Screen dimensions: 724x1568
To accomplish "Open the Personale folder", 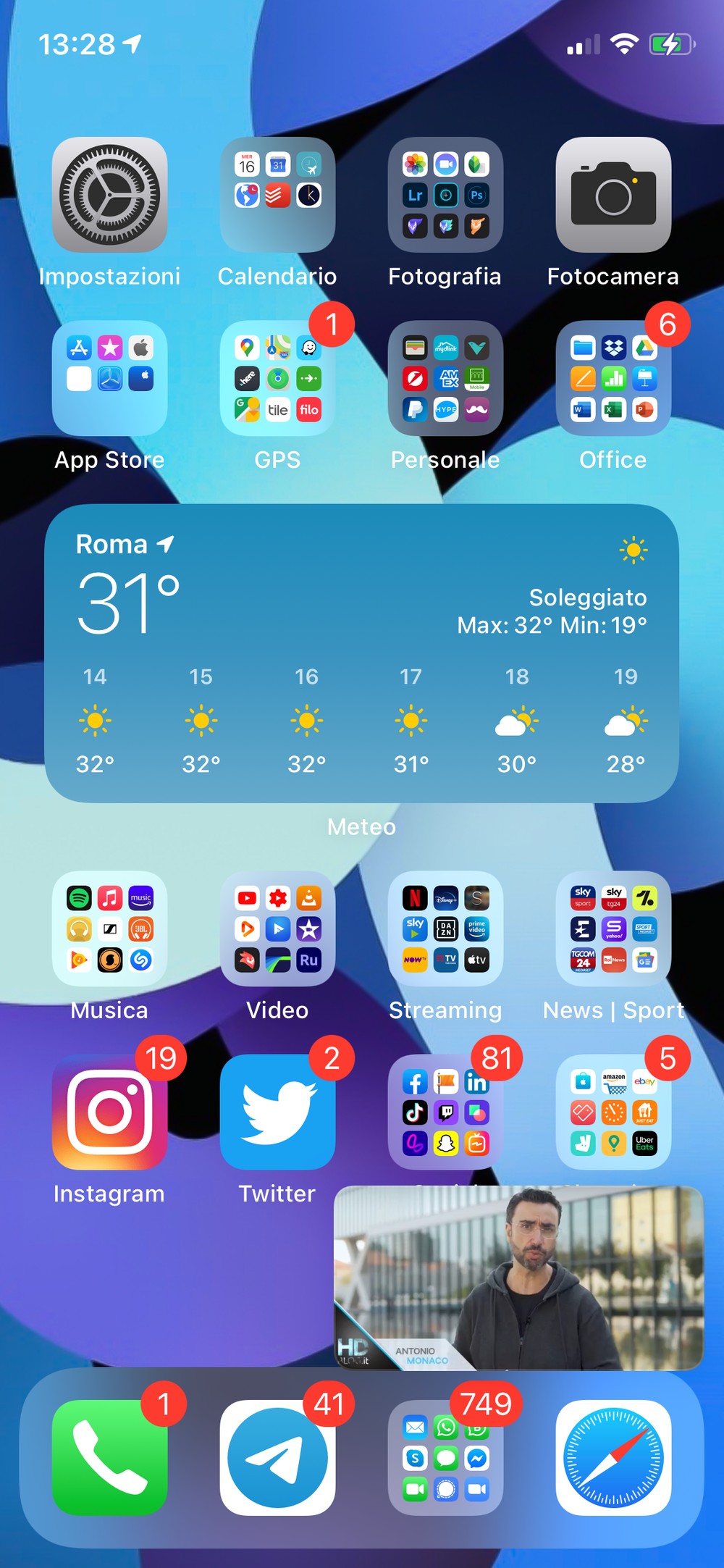I will point(445,378).
